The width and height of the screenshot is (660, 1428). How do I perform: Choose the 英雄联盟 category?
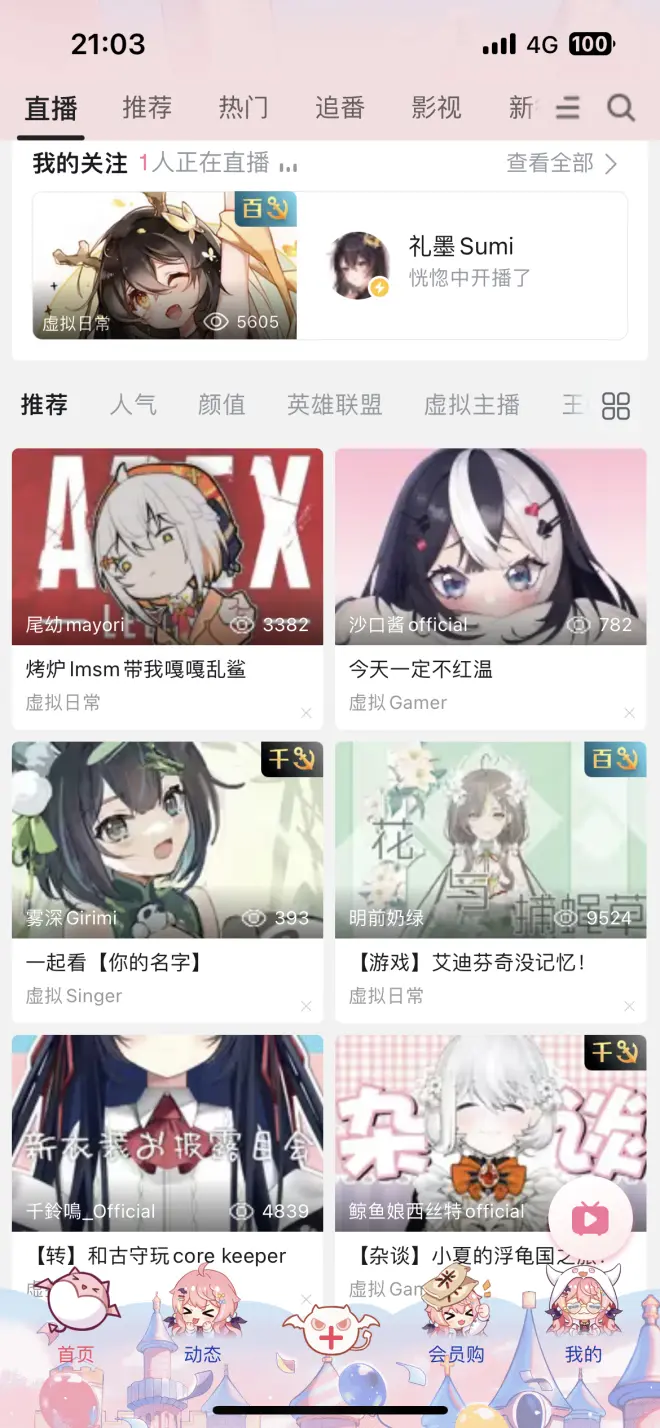(x=334, y=405)
